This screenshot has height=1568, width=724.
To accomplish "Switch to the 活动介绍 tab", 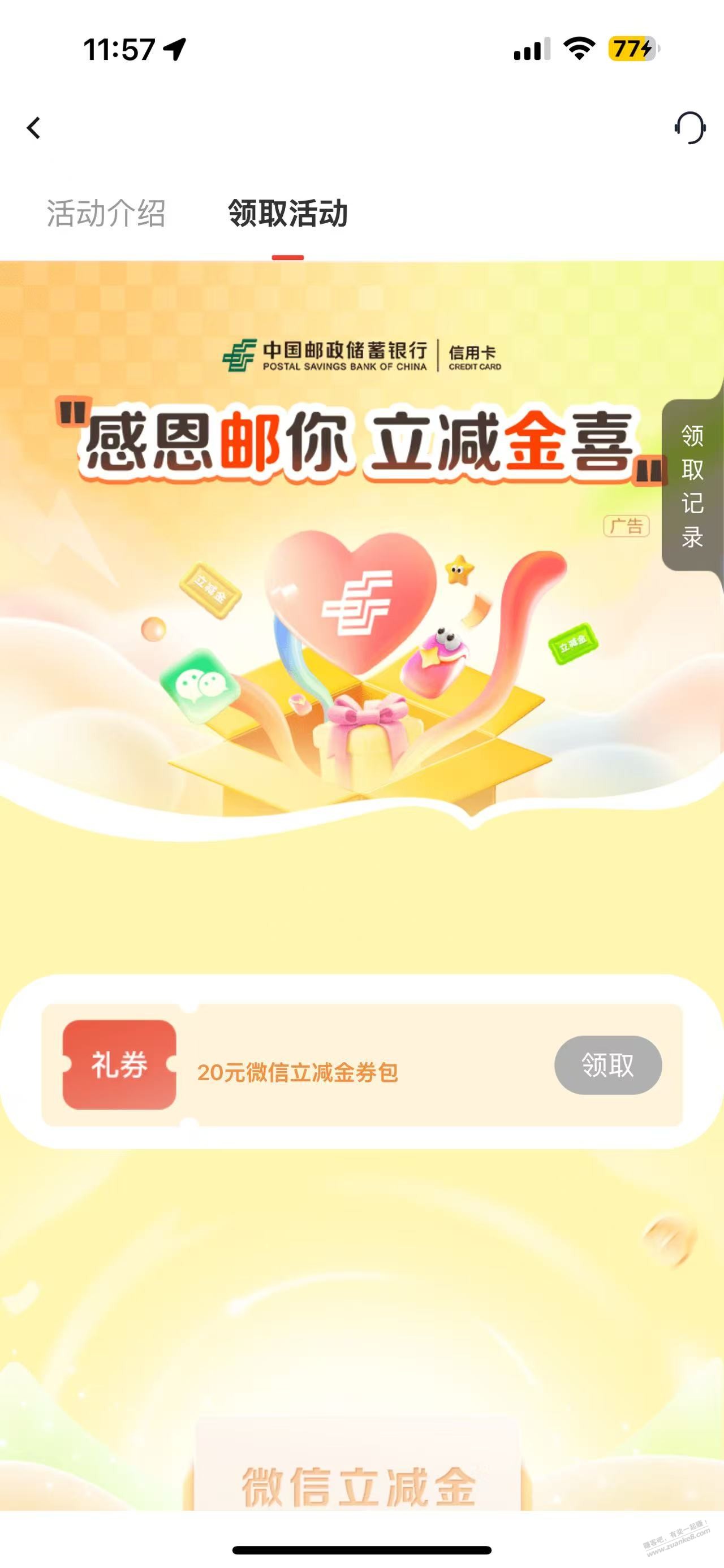I will (106, 214).
